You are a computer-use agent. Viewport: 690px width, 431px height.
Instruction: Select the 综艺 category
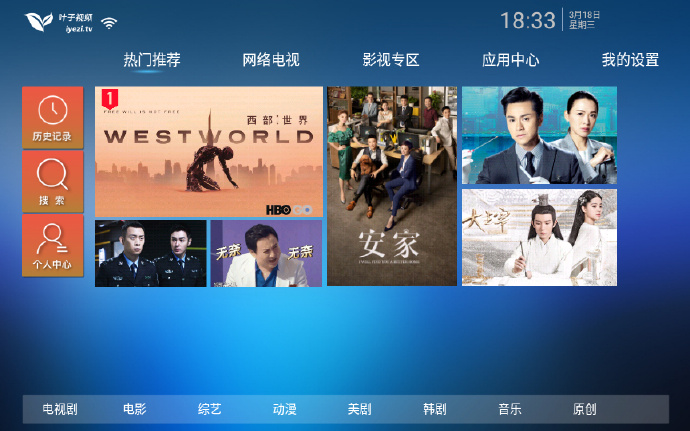pyautogui.click(x=210, y=409)
